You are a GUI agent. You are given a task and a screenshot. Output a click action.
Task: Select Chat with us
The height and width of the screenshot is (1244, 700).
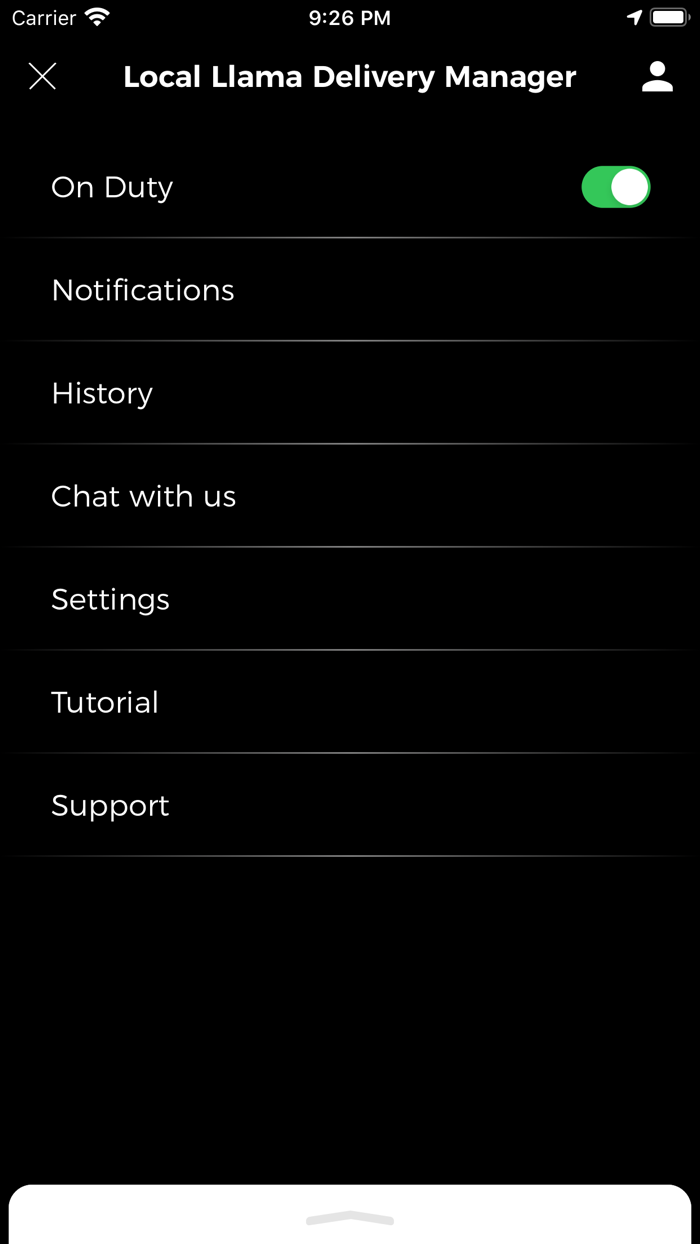pos(144,496)
